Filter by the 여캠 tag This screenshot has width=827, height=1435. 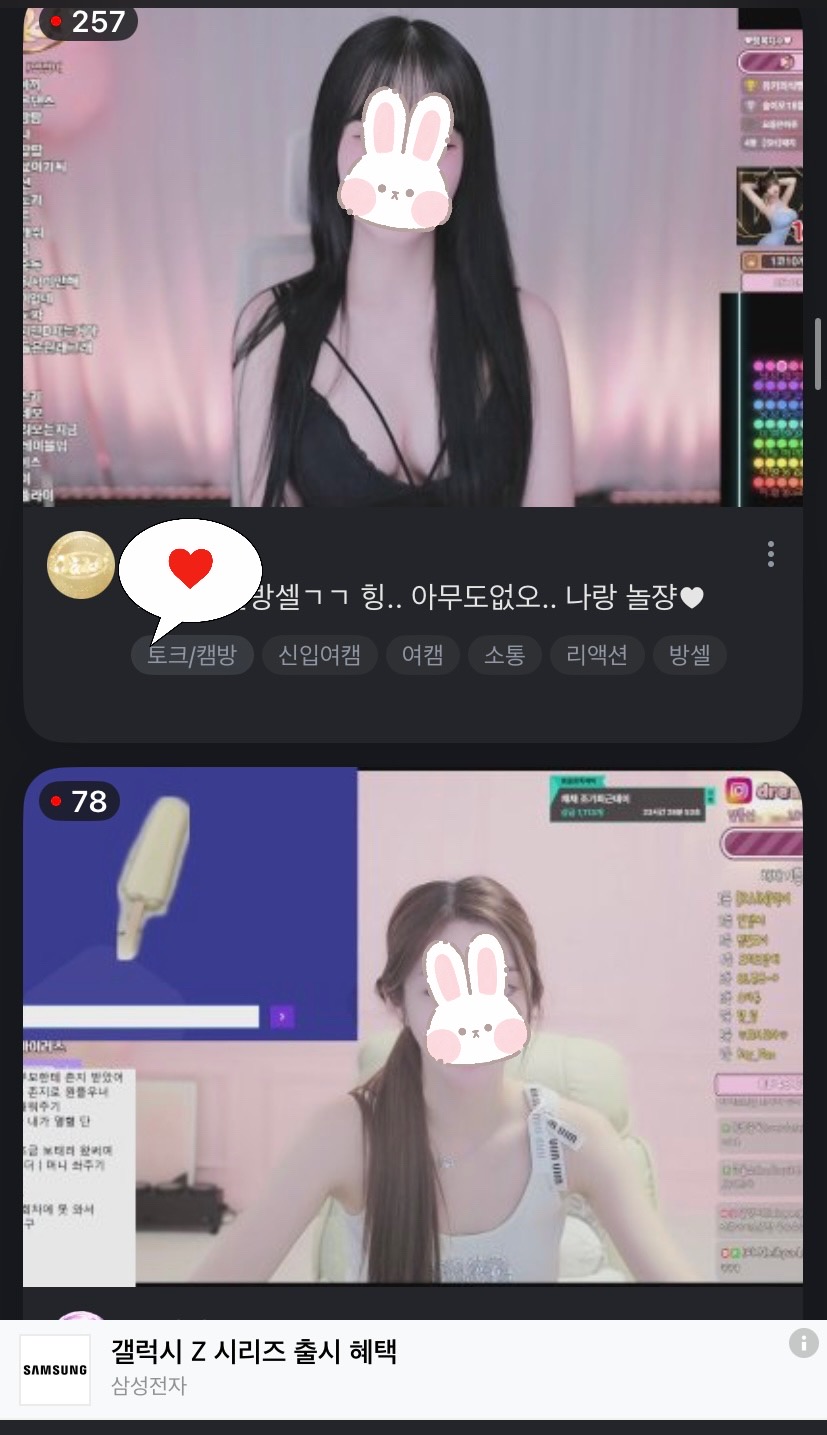click(423, 655)
